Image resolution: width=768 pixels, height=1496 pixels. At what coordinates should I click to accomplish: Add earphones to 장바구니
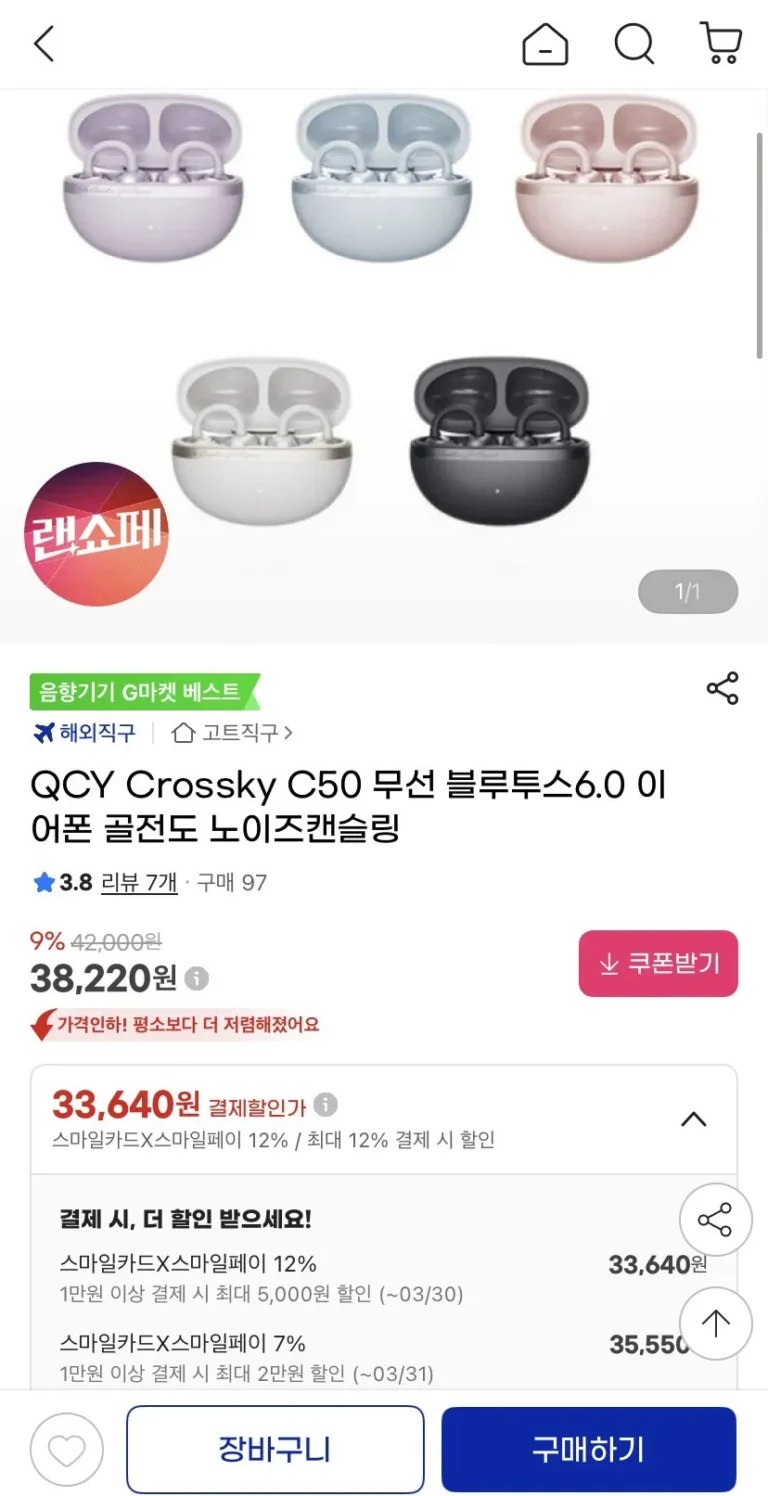(275, 1450)
